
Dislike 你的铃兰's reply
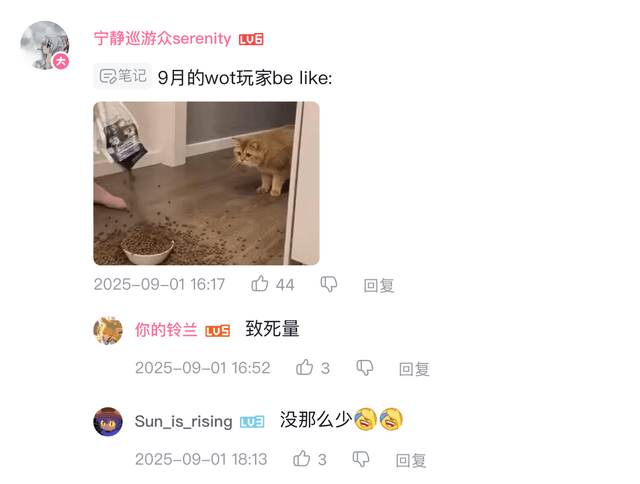pyautogui.click(x=365, y=368)
